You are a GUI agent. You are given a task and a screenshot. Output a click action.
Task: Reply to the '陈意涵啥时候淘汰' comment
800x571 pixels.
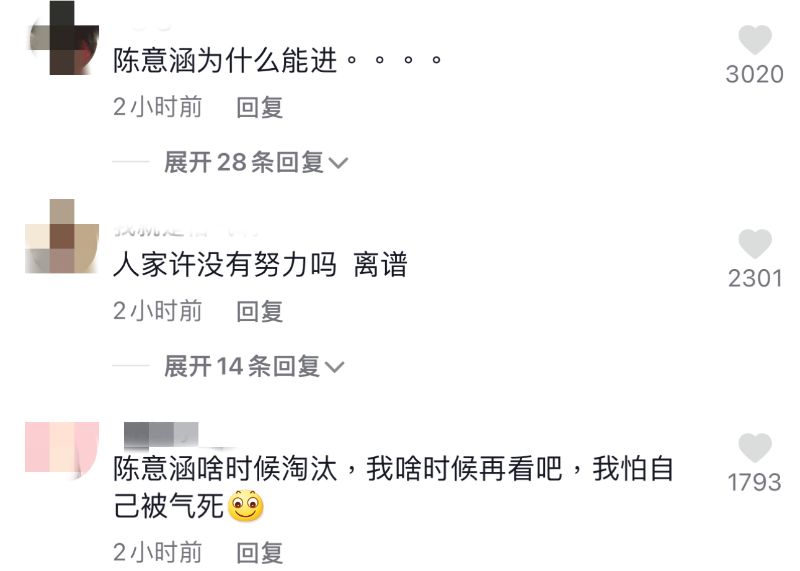pyautogui.click(x=260, y=552)
